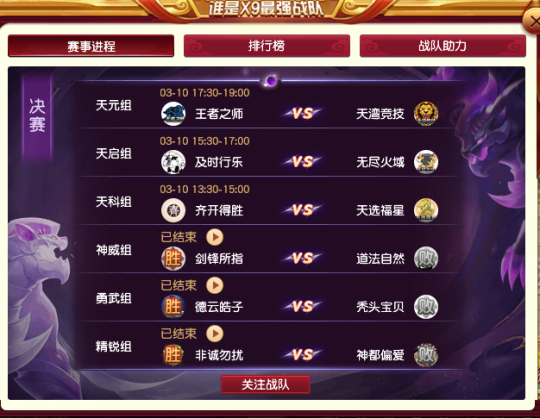The image size is (540, 418).
Task: Play the 精锐组 match replay
Action: 215,334
